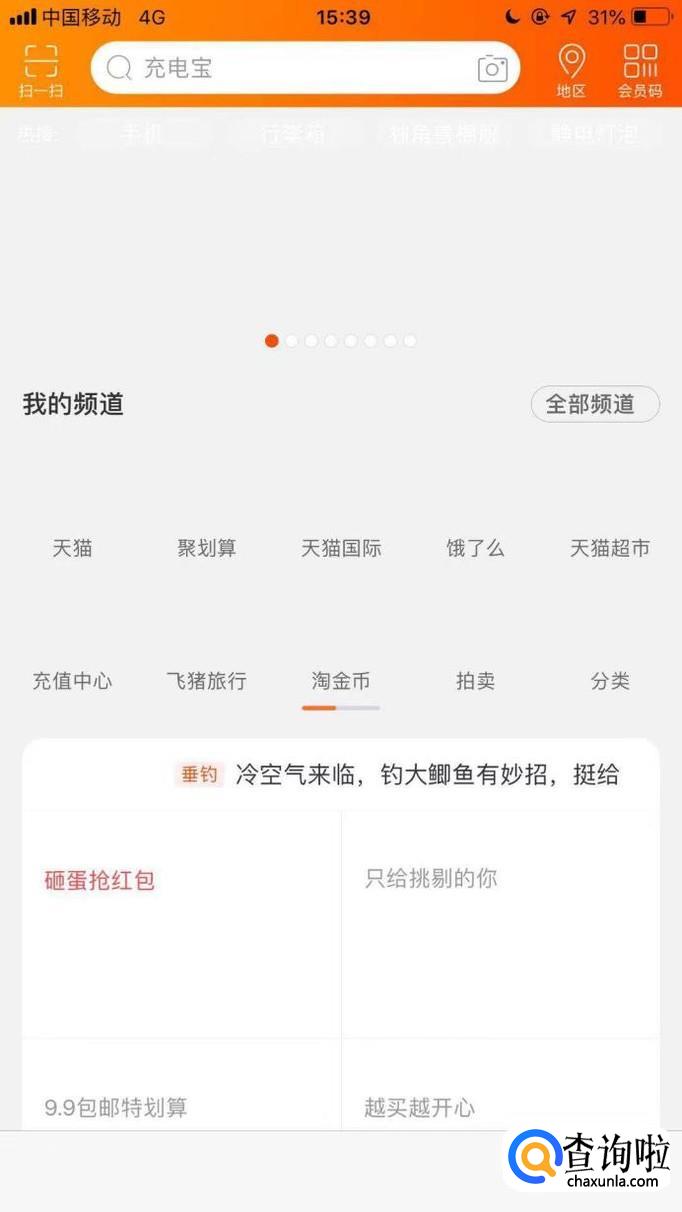This screenshot has height=1212, width=682.
Task: Open the 扫一扫 scanner
Action: tap(41, 71)
